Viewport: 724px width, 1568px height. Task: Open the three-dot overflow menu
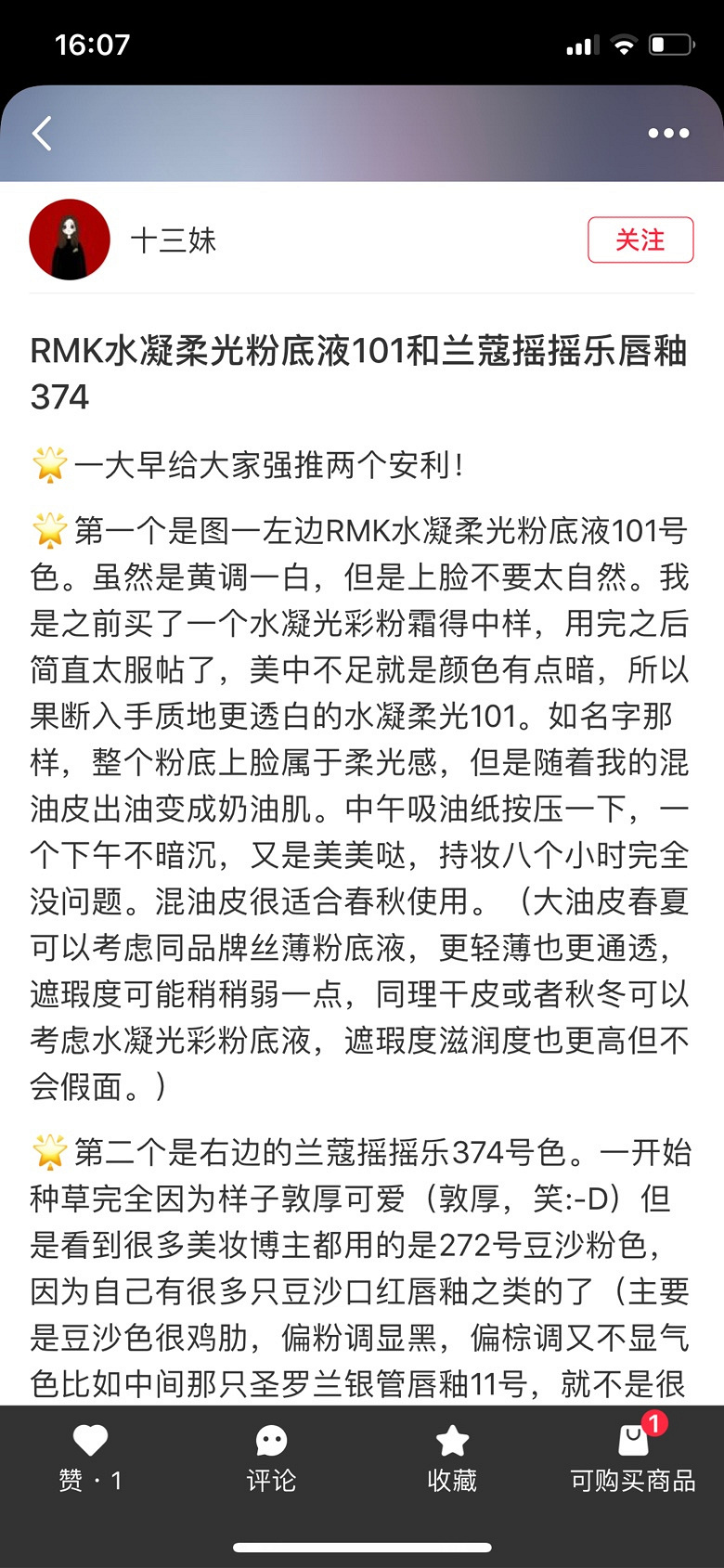pos(668,134)
